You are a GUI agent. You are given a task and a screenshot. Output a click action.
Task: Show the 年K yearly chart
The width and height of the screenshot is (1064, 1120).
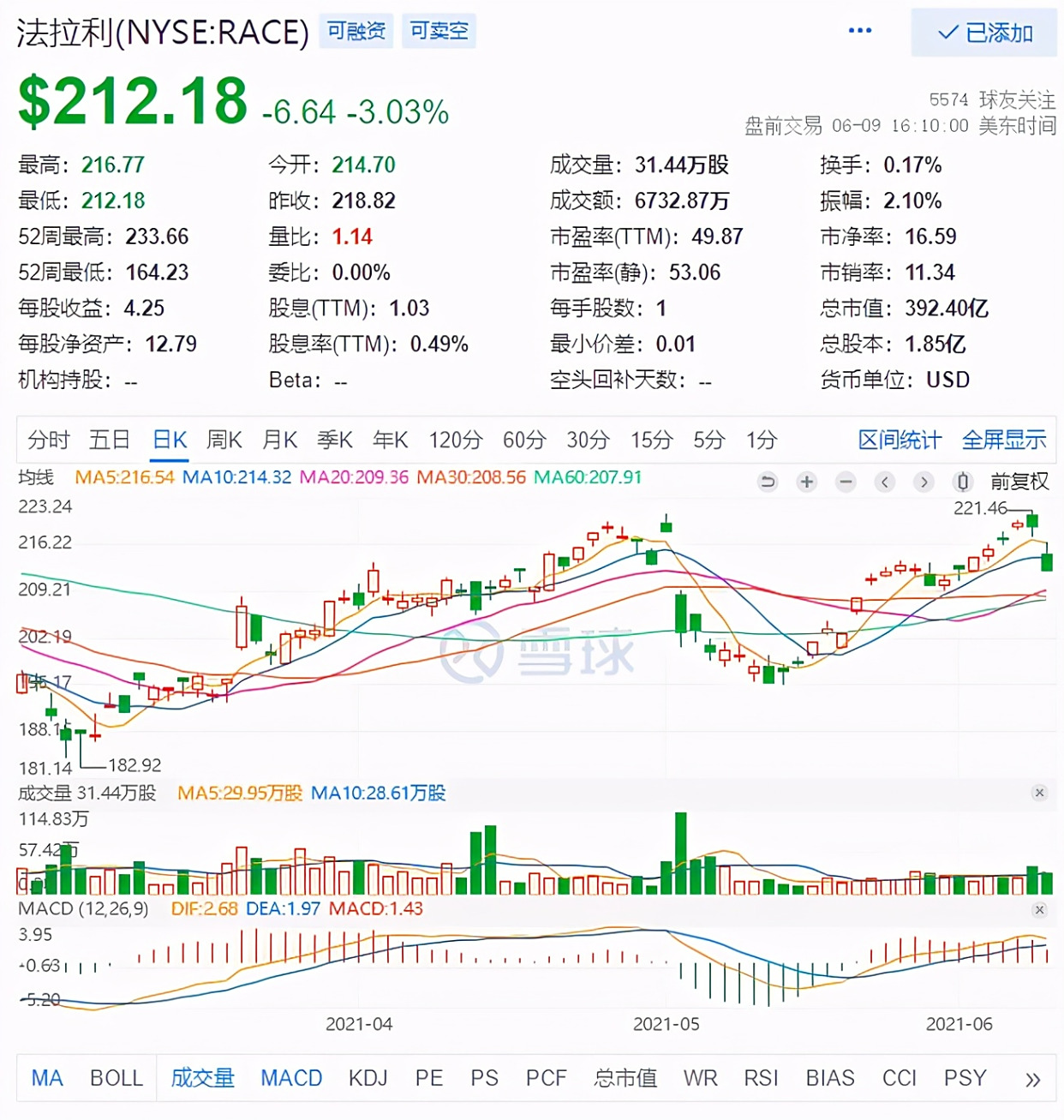click(x=390, y=440)
